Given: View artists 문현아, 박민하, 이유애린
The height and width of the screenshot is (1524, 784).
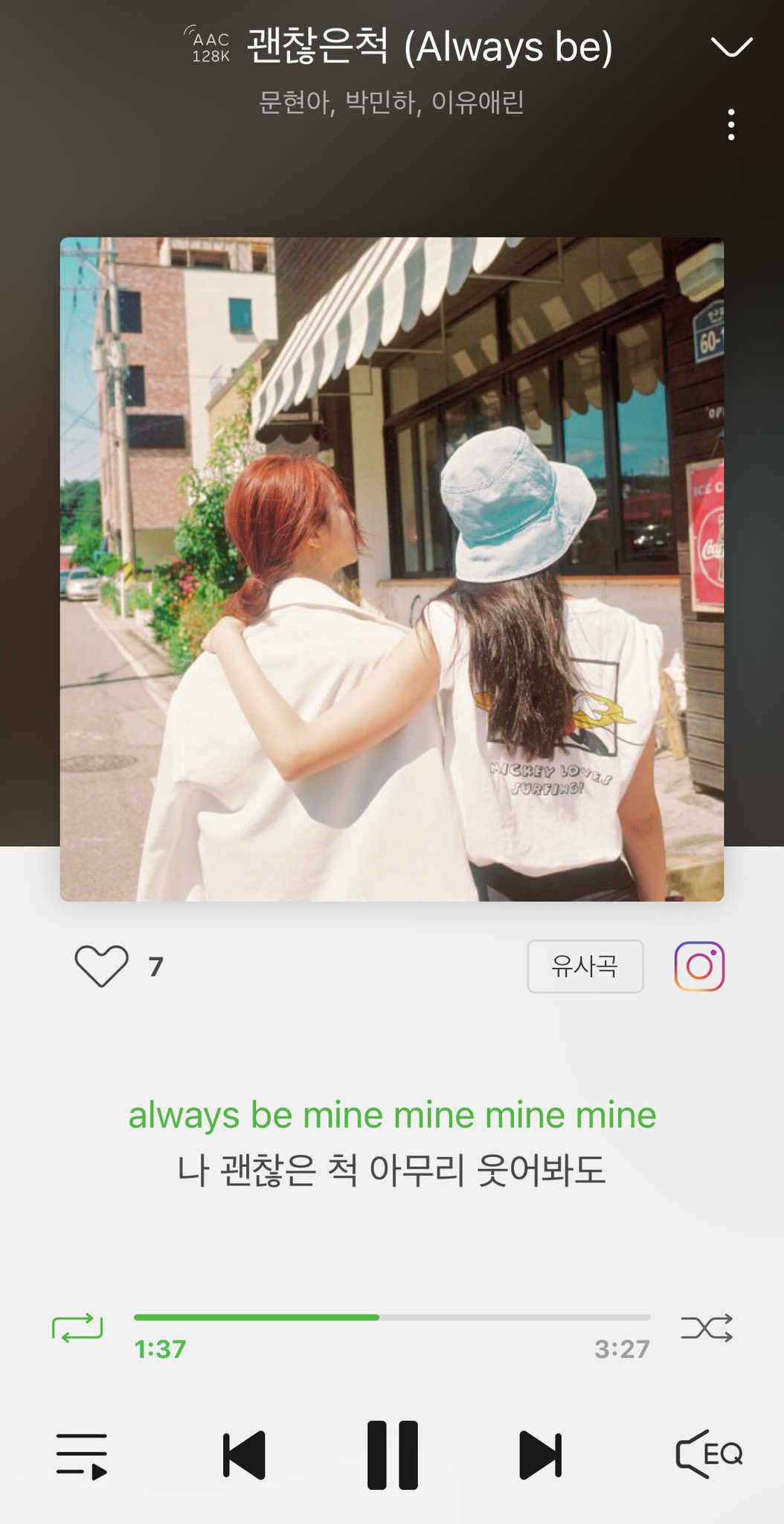Looking at the screenshot, I should click(392, 102).
